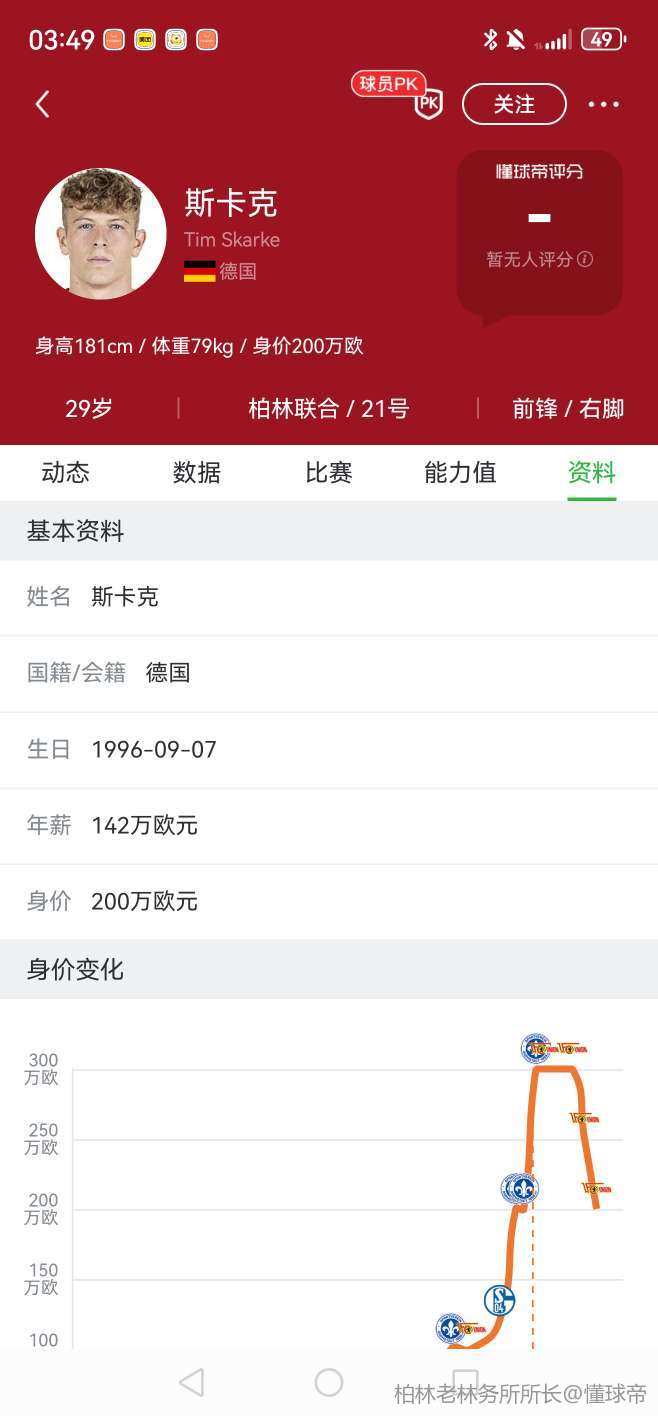Open the three-dot overflow menu

point(603,104)
